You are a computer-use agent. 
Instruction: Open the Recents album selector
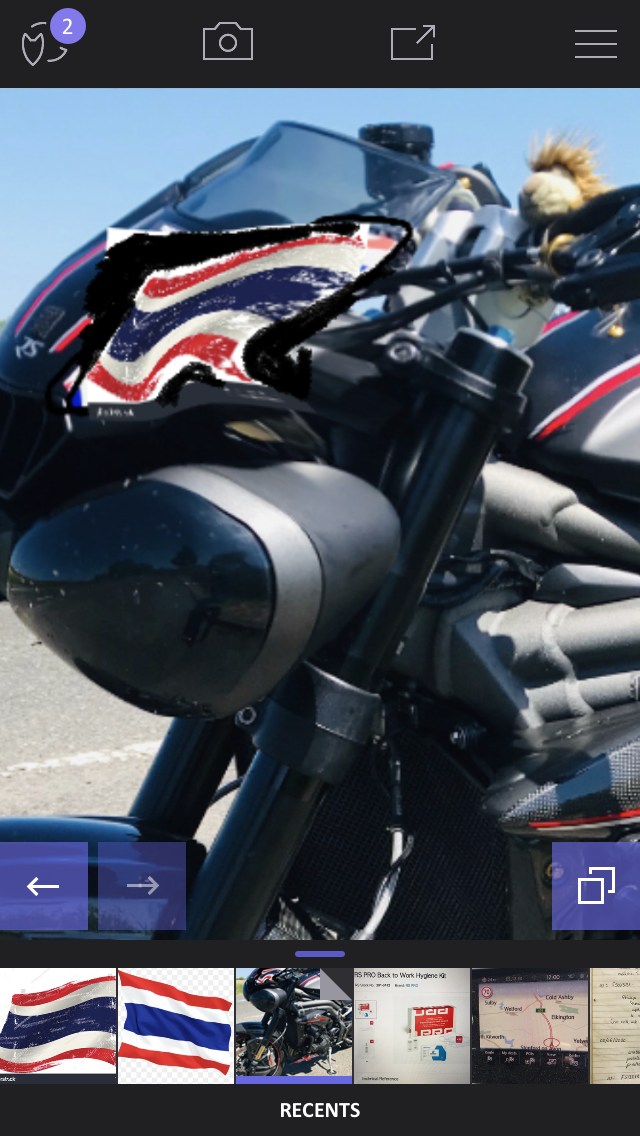pos(320,1110)
